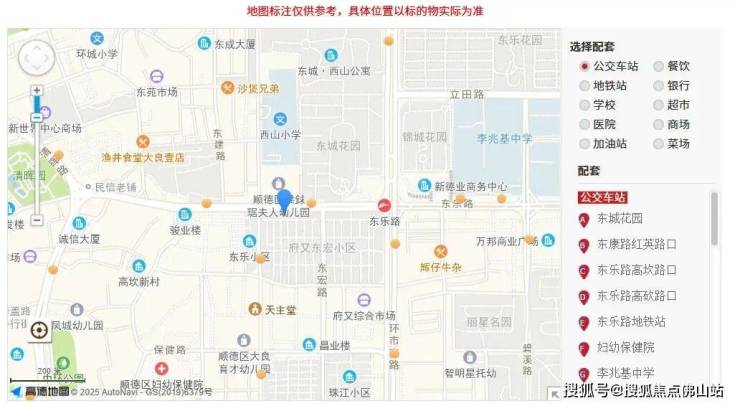Select the 加油站 radio option

pyautogui.click(x=584, y=144)
